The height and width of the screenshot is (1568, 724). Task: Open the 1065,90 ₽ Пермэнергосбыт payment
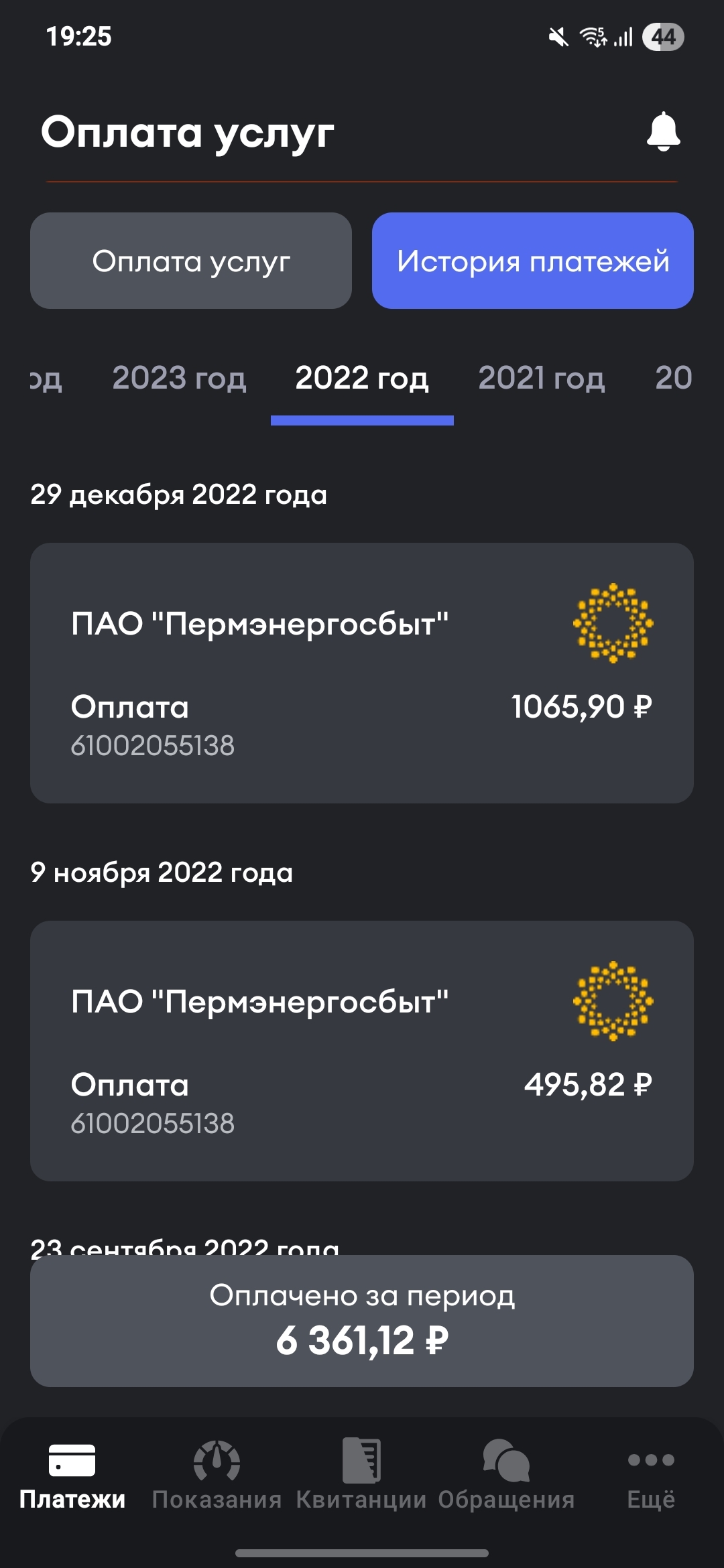362,673
